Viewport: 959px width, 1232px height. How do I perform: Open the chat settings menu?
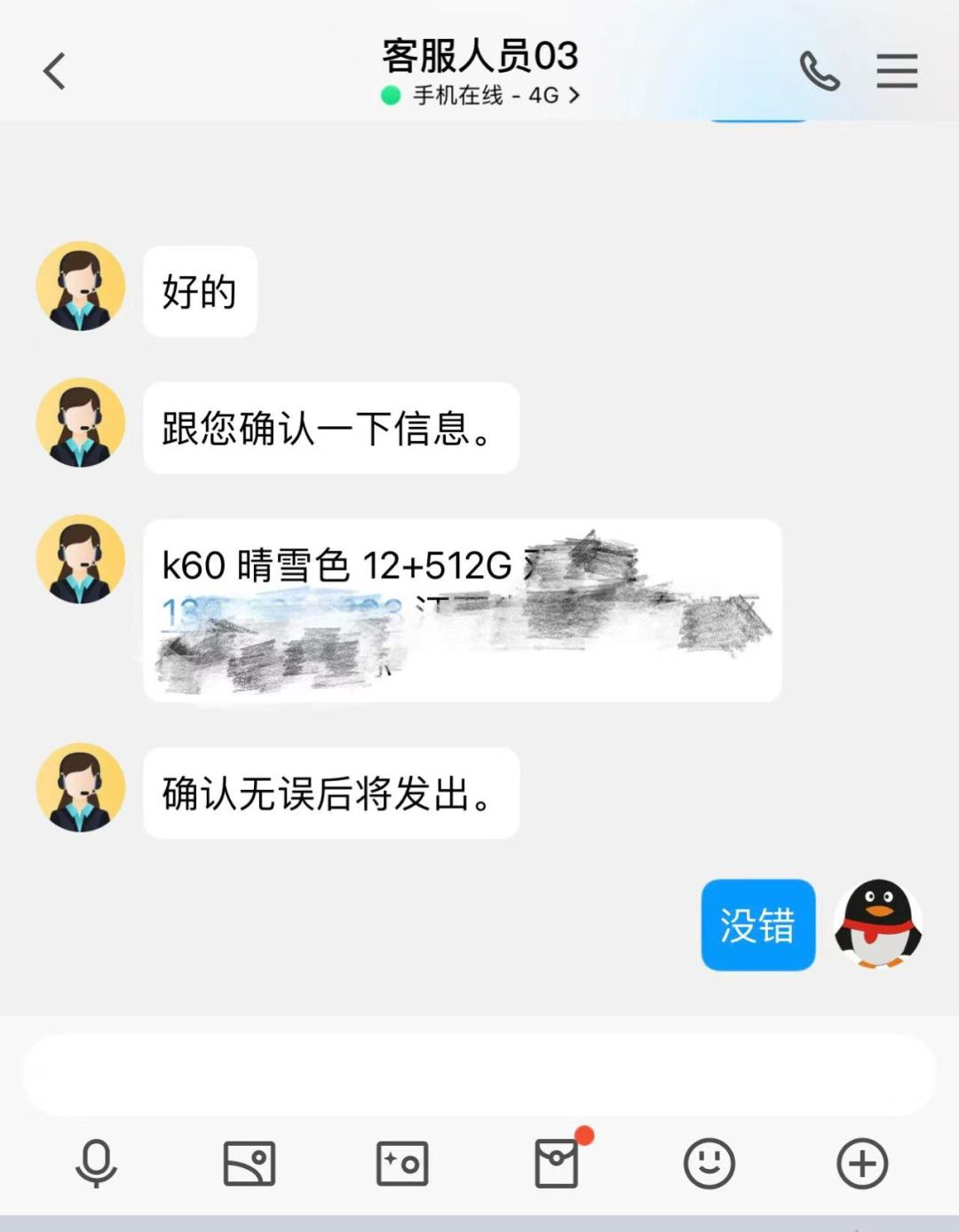click(x=896, y=71)
